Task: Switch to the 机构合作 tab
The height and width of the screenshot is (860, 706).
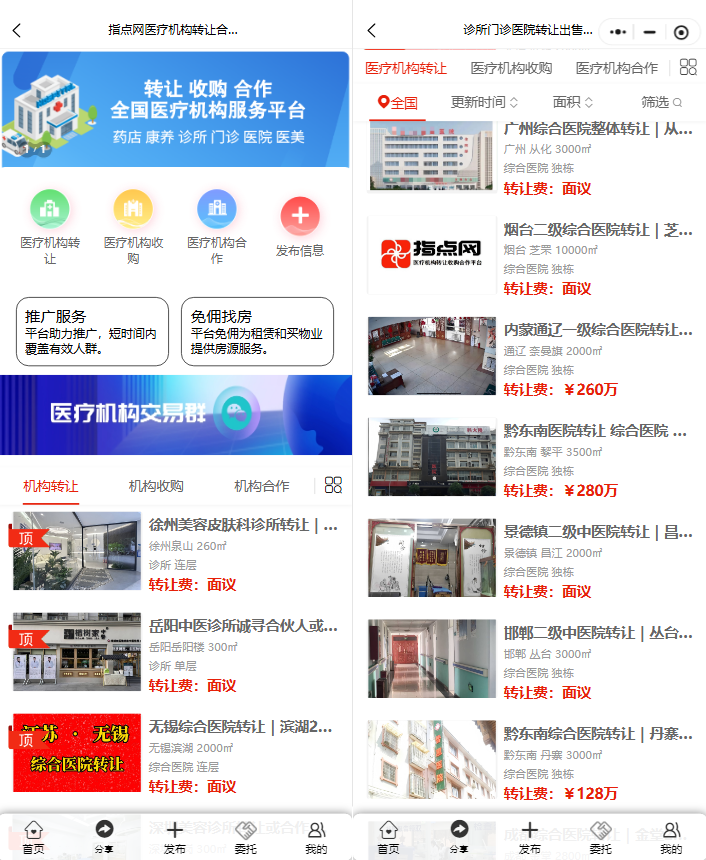Action: [261, 486]
